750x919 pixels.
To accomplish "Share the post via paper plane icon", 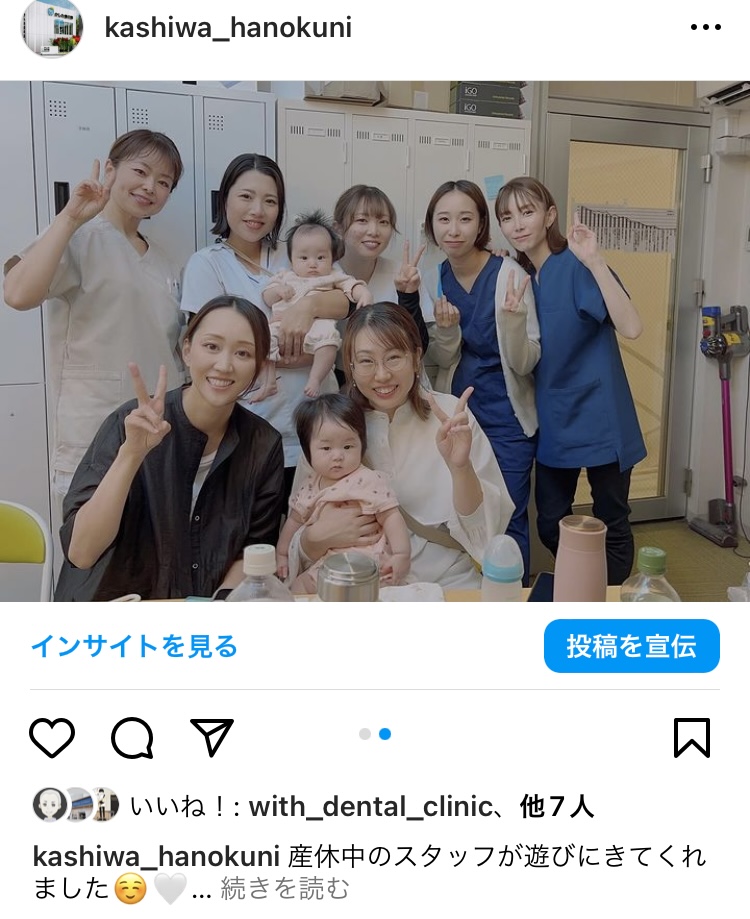I will point(211,738).
